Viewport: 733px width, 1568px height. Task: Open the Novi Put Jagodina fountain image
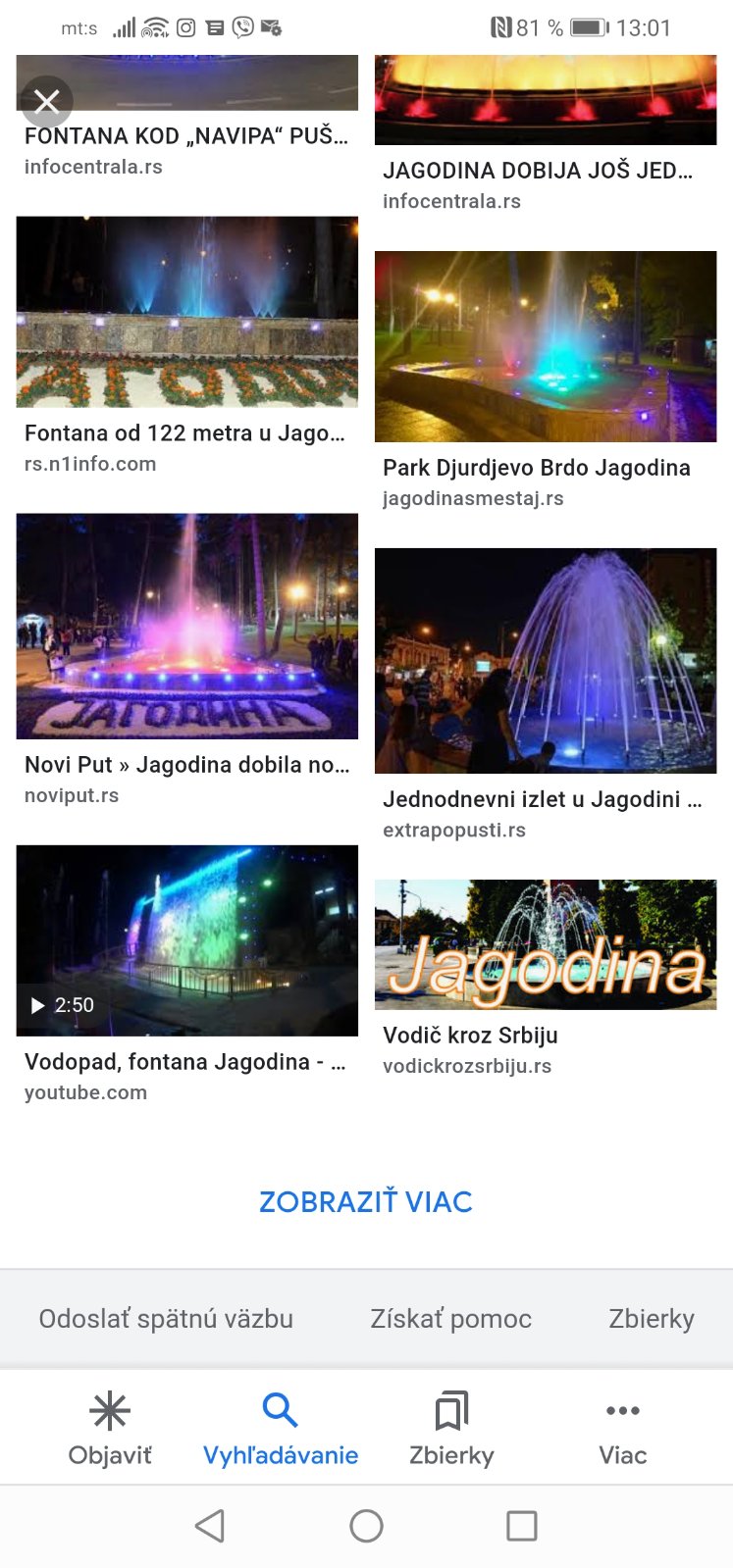tap(186, 626)
